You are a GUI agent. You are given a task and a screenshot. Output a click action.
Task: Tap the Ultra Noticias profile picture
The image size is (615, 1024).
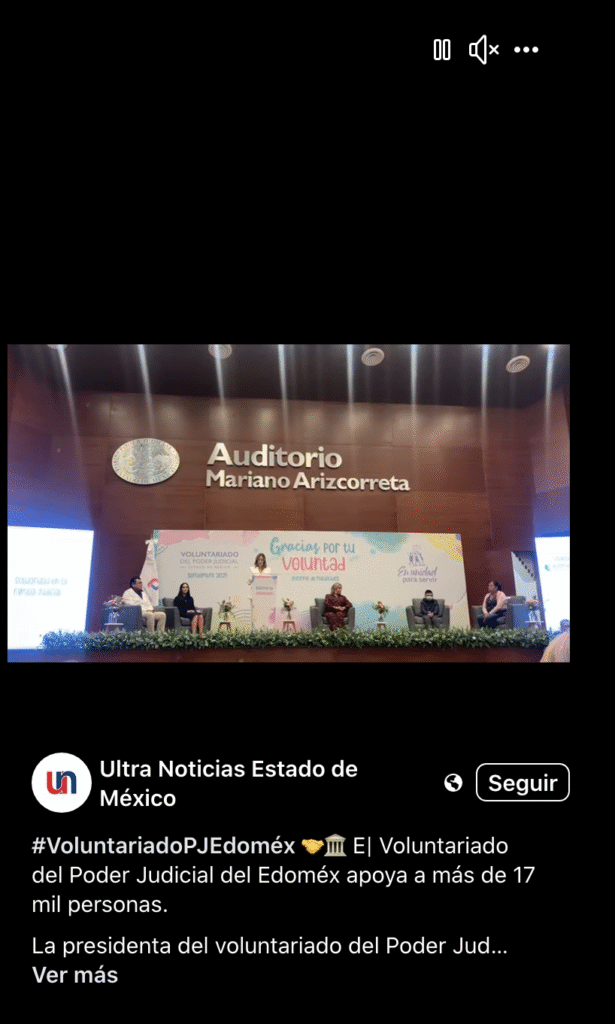click(x=61, y=782)
